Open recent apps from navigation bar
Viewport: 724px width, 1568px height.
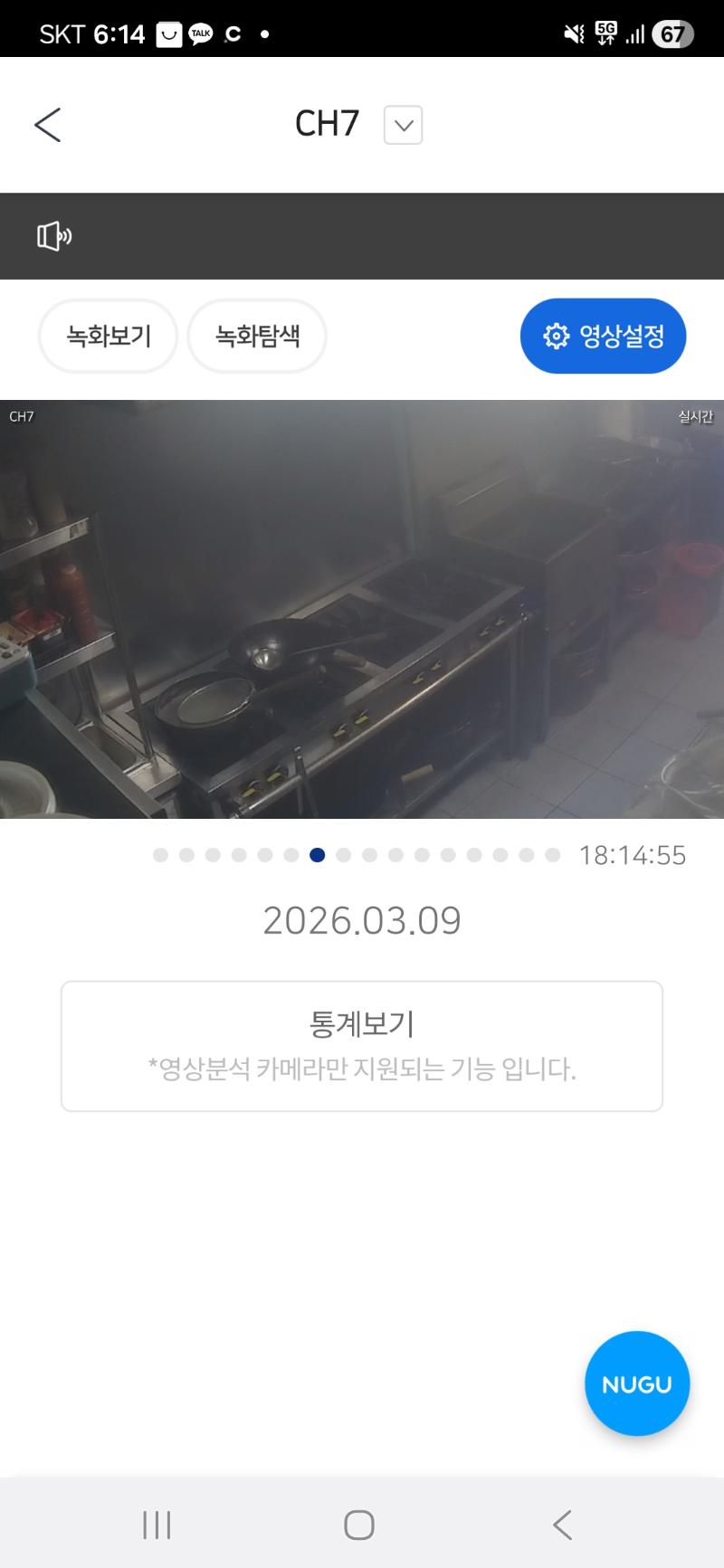point(157,1525)
